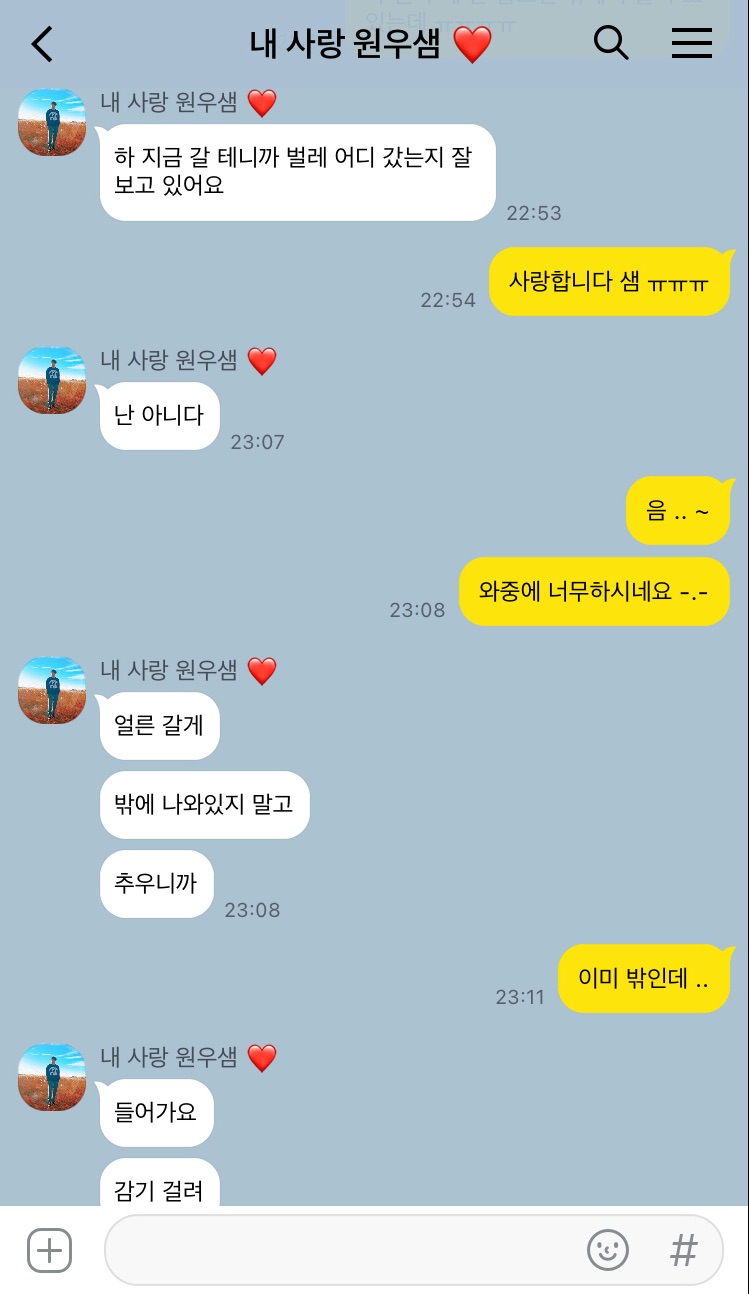
Task: Tap the message bubble '얼른 갈게'
Action: click(x=159, y=726)
